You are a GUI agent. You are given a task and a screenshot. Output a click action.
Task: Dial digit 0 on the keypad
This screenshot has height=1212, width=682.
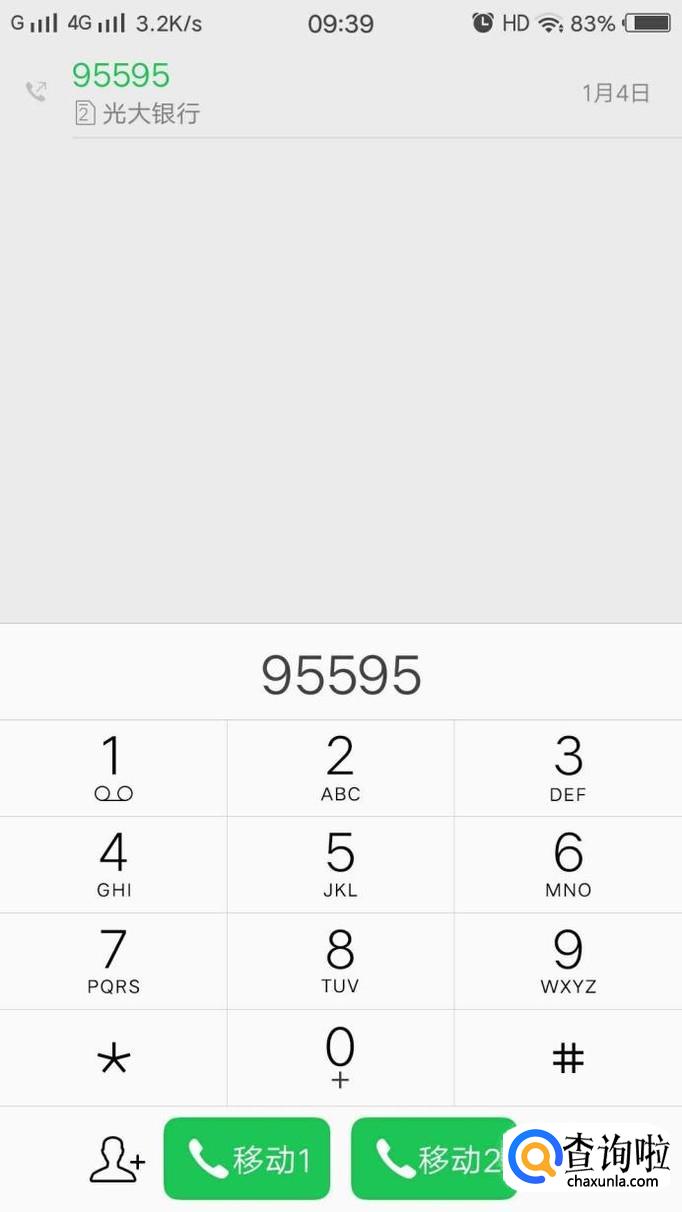pyautogui.click(x=340, y=1058)
